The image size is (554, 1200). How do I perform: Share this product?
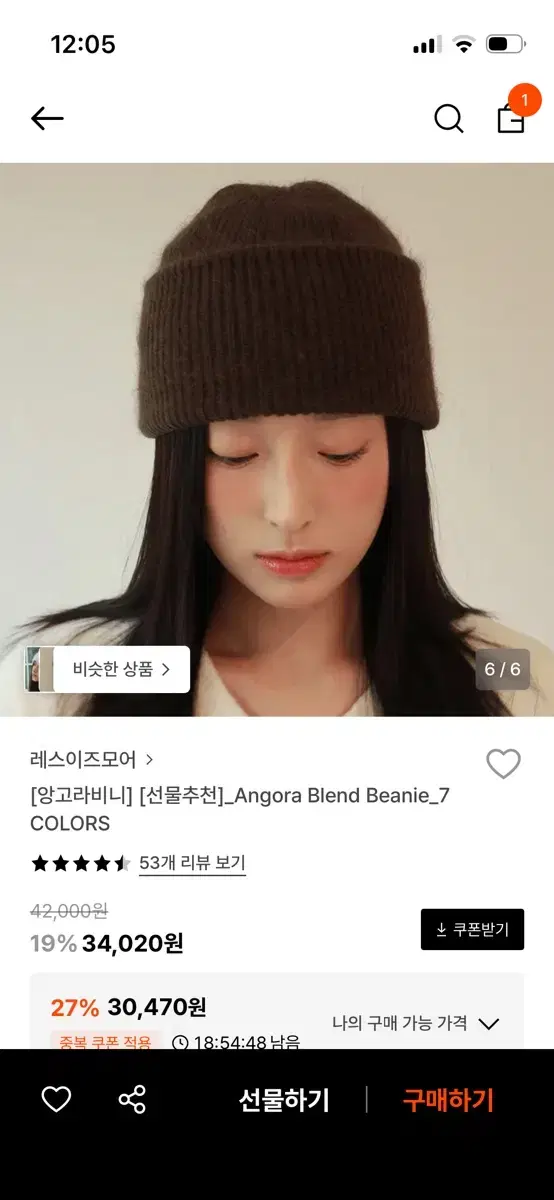pos(132,1100)
